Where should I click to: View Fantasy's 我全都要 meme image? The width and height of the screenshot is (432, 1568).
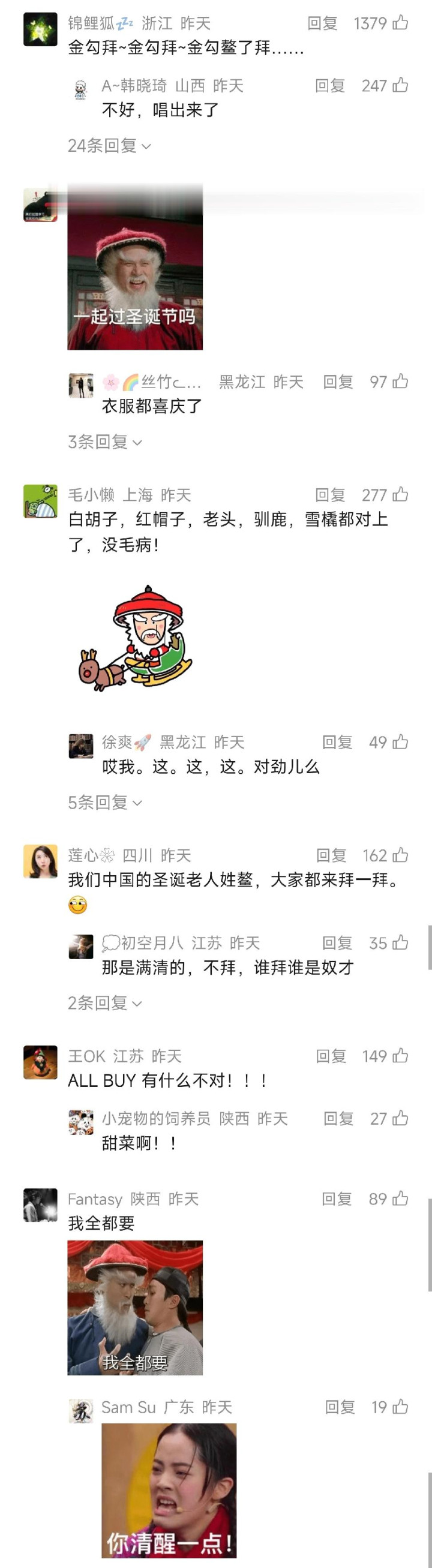135,1307
